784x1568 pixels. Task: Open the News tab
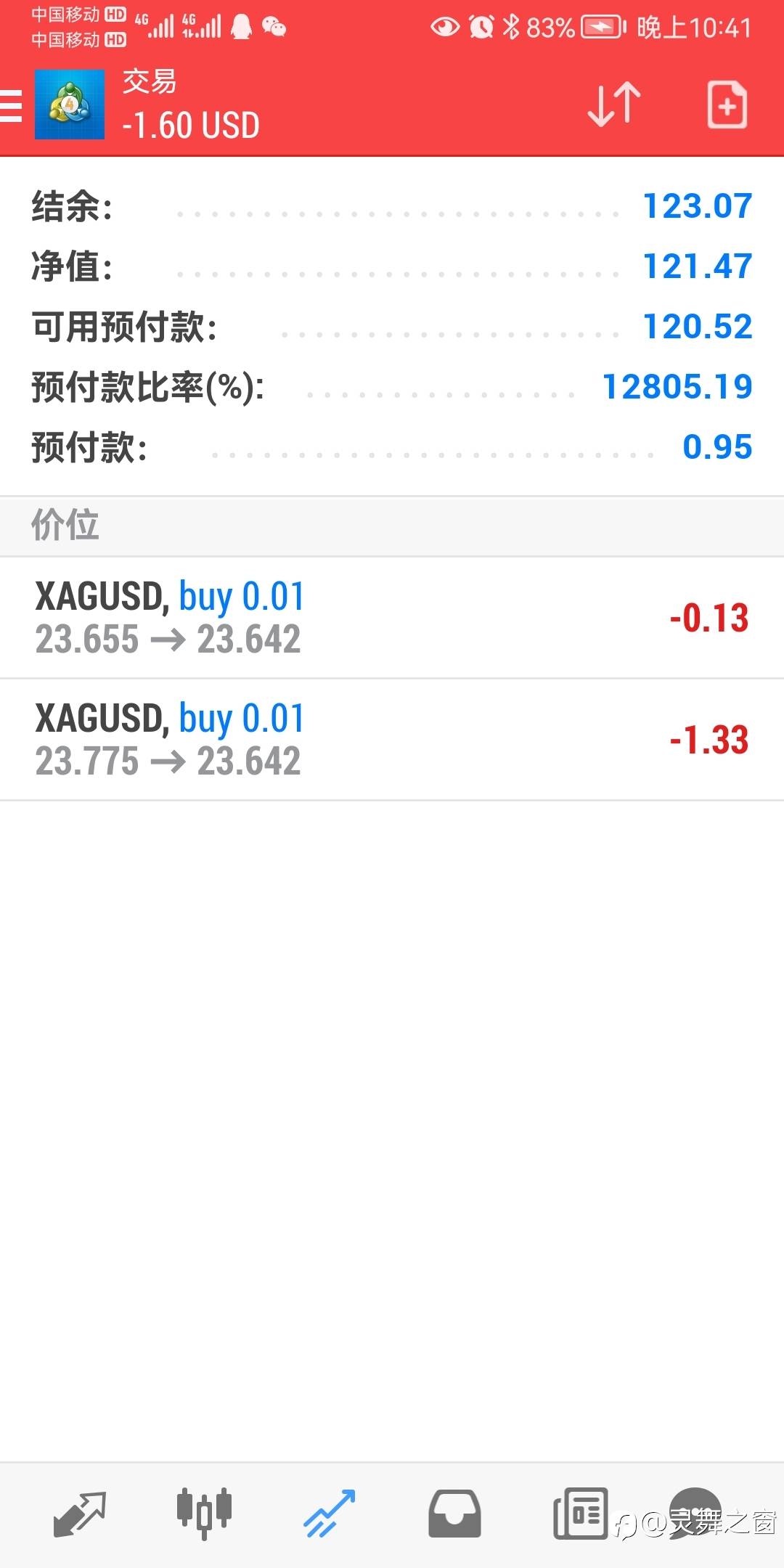pos(580,1514)
